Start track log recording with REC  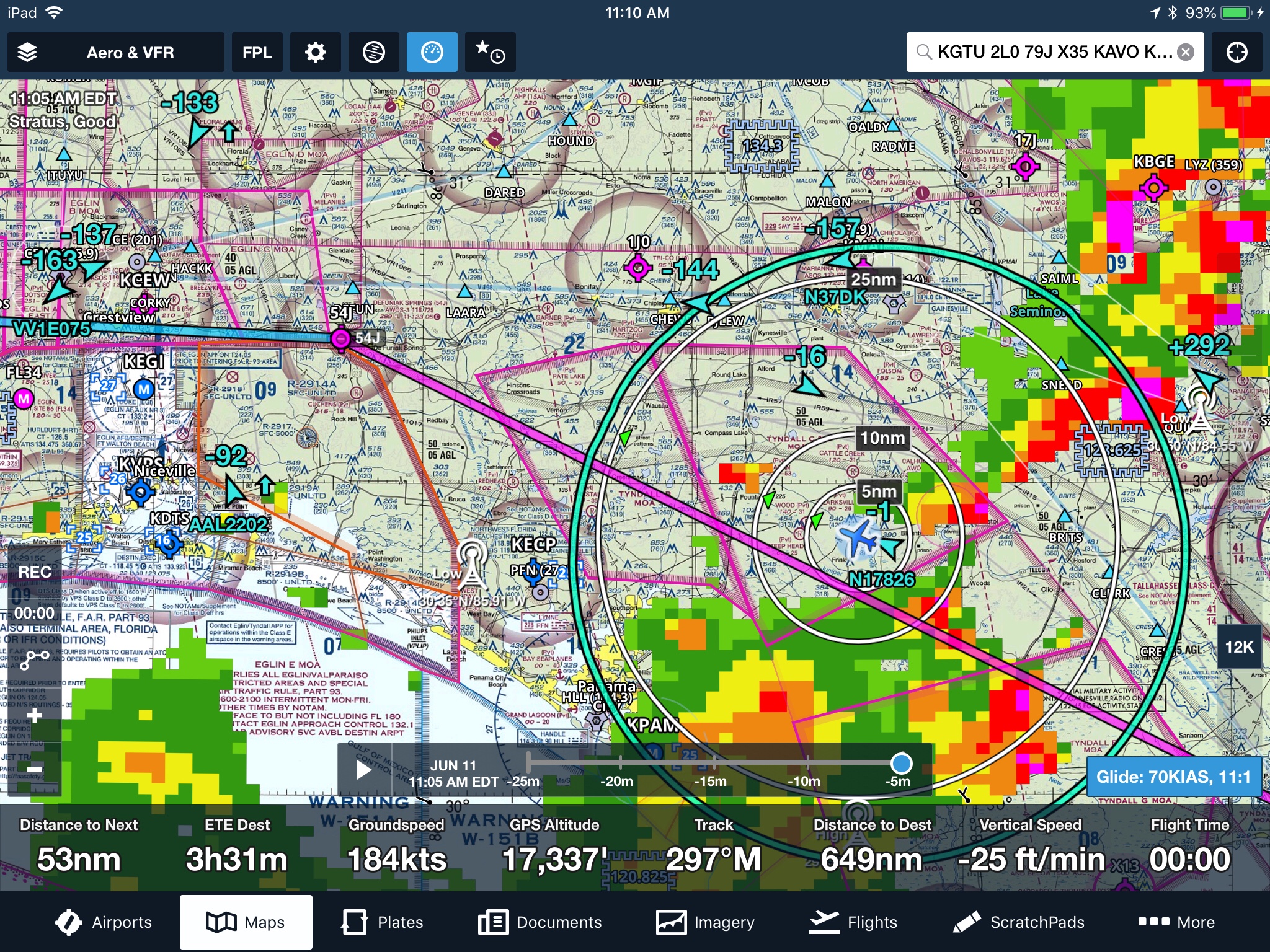coord(35,571)
